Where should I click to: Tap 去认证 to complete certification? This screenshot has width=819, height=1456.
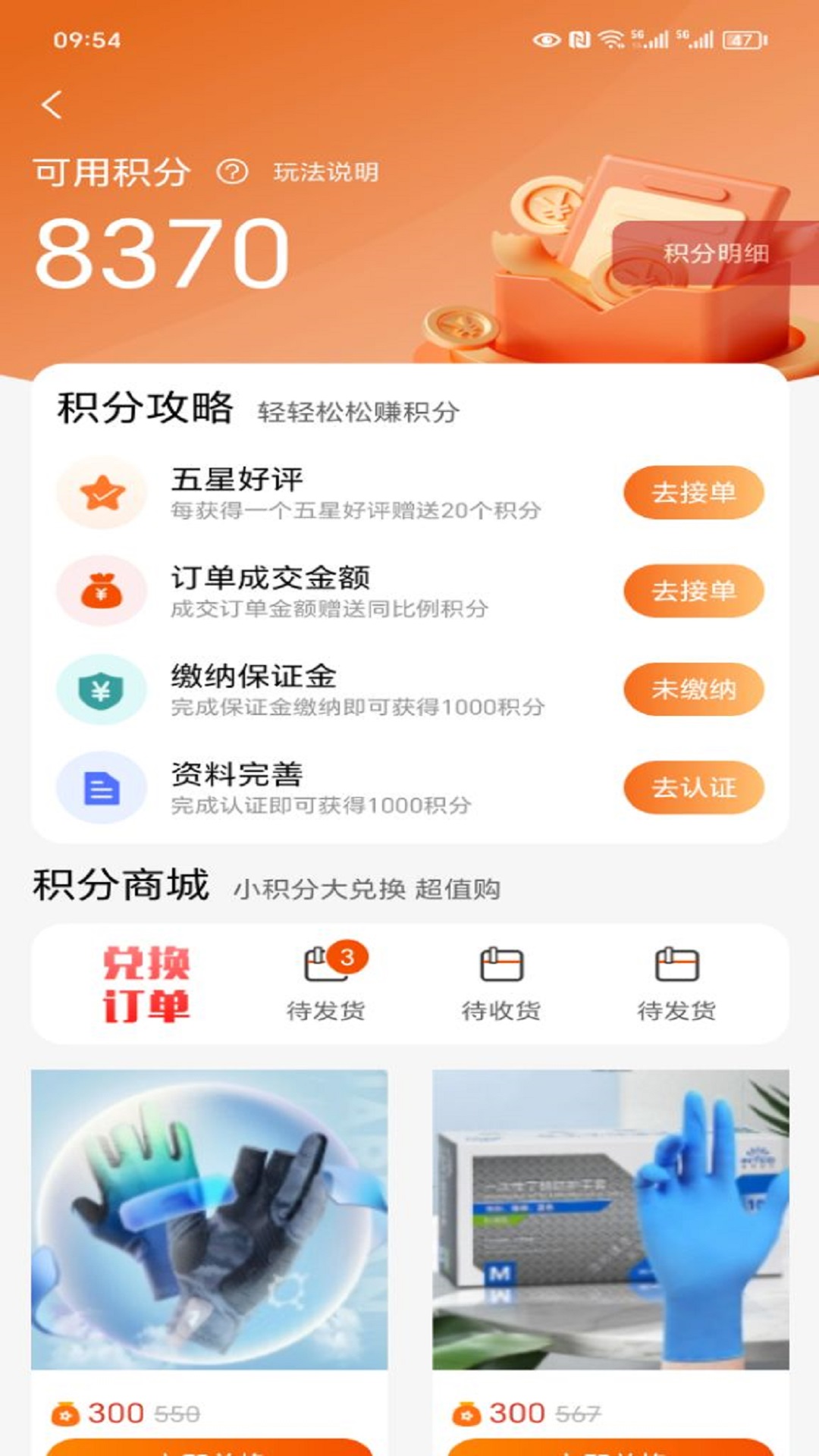692,789
